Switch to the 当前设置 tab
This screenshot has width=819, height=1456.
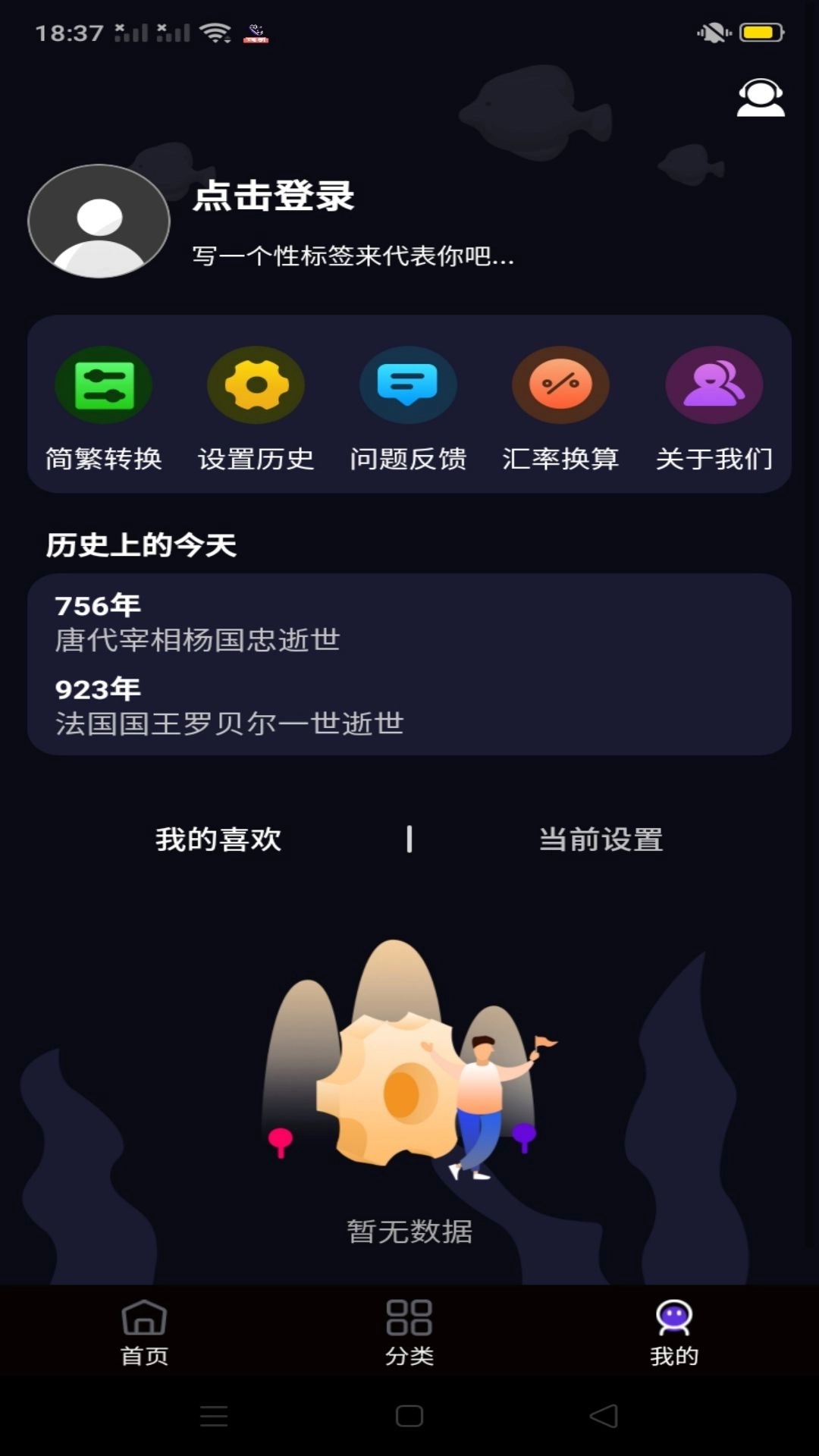600,839
